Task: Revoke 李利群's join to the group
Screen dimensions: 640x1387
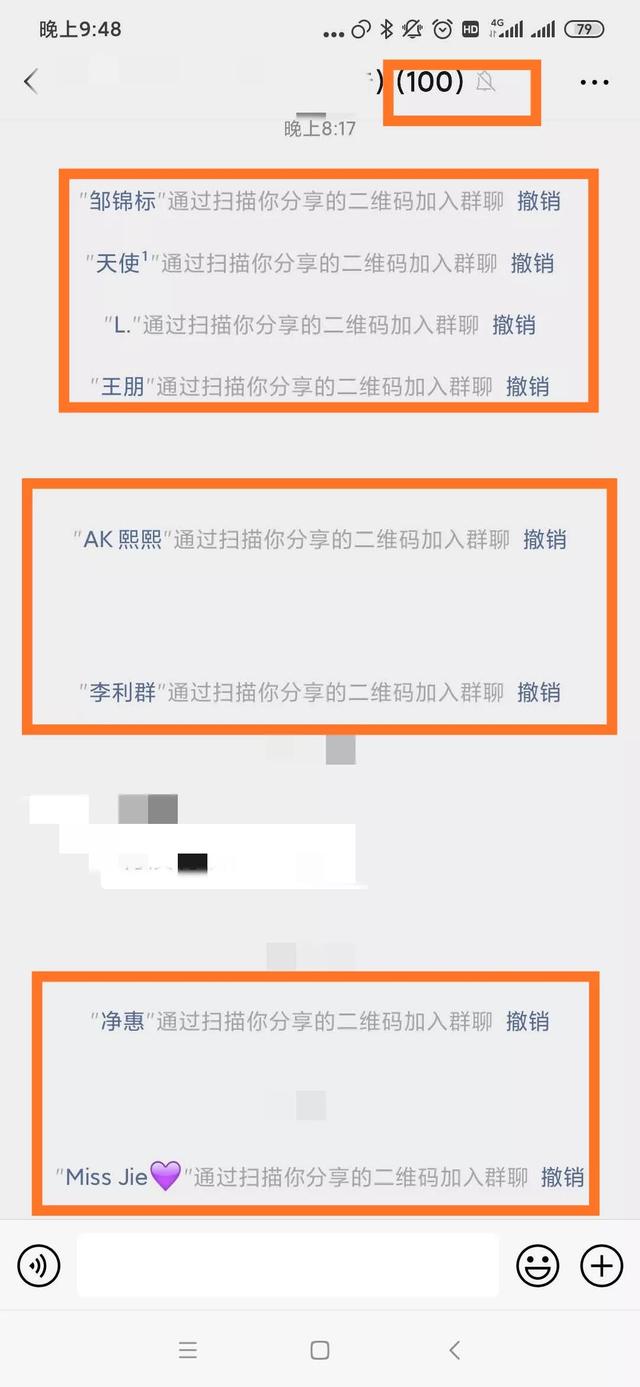Action: point(538,692)
